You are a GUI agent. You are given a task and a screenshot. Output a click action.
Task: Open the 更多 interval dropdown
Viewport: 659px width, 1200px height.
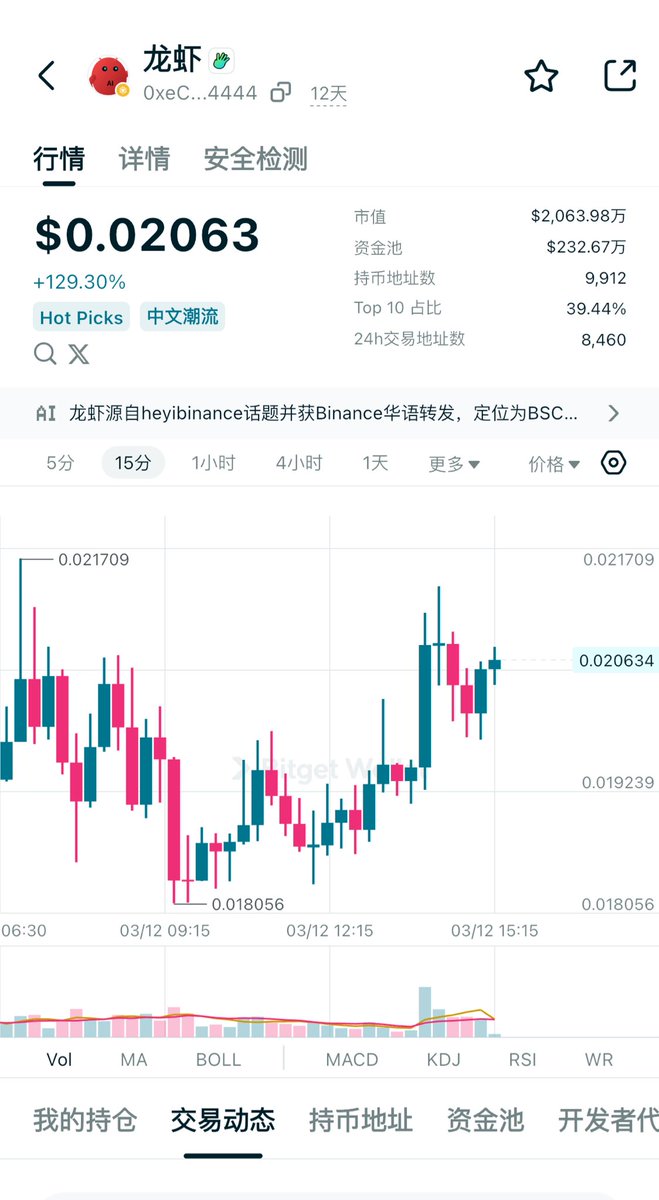pos(454,464)
